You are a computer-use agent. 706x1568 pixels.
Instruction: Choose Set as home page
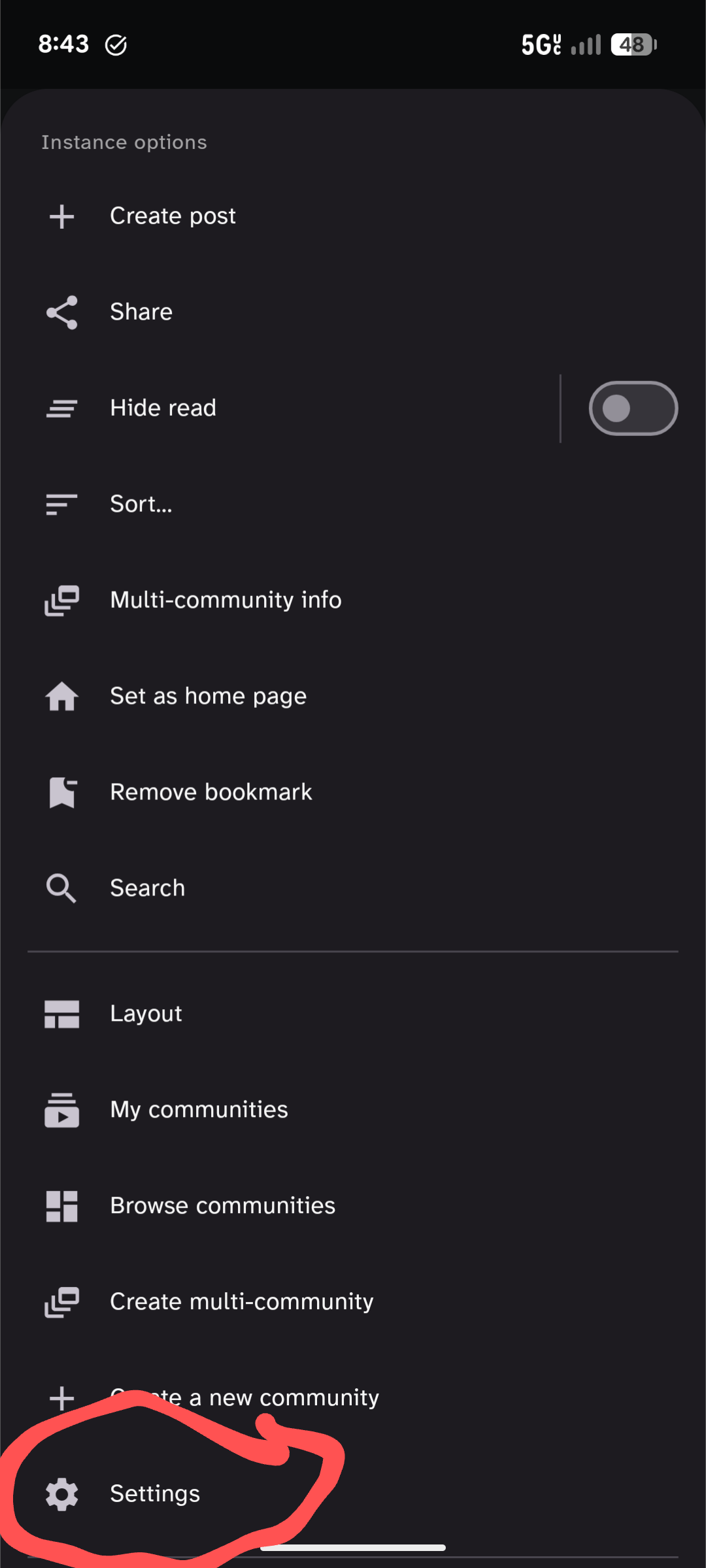point(208,696)
